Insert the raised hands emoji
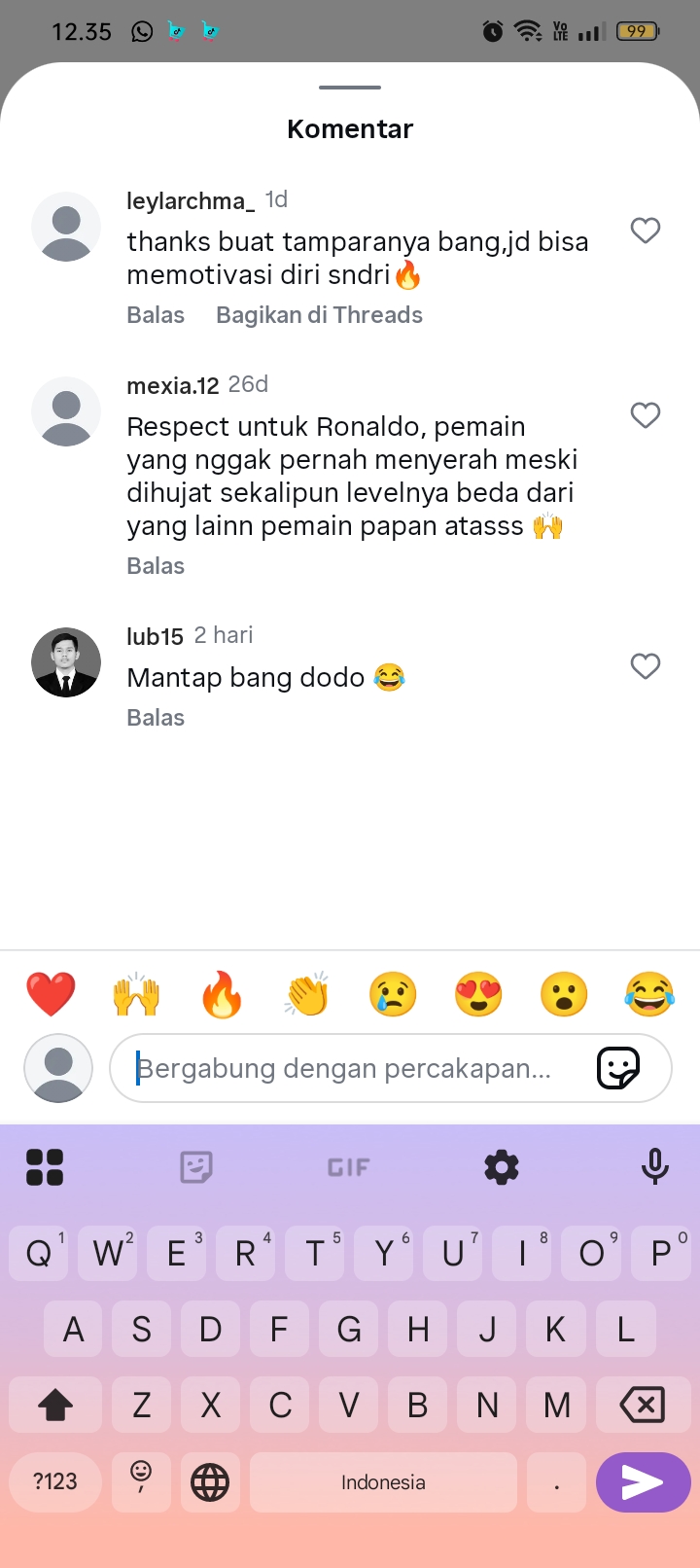 [x=136, y=994]
